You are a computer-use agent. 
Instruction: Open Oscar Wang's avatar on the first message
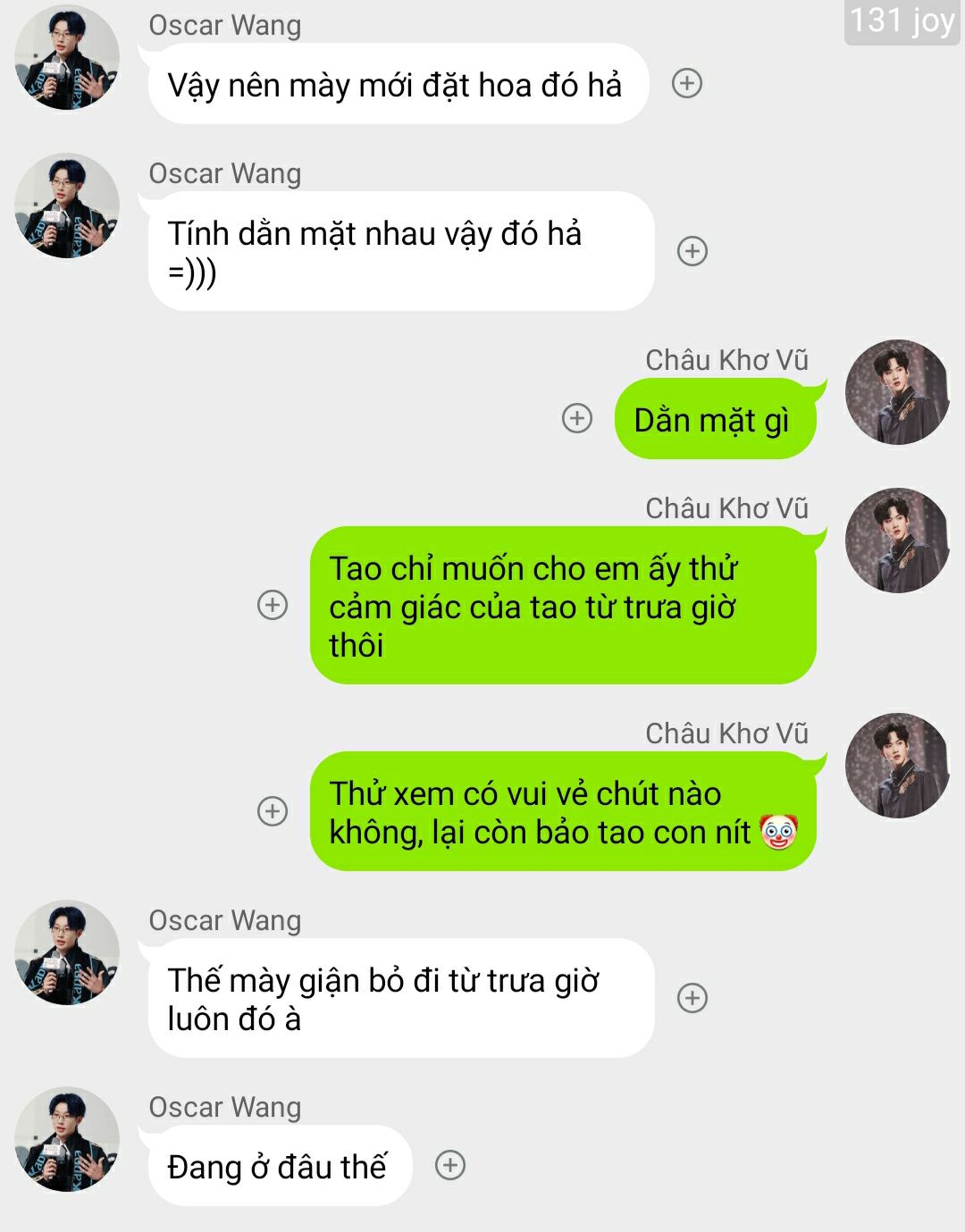point(67,58)
